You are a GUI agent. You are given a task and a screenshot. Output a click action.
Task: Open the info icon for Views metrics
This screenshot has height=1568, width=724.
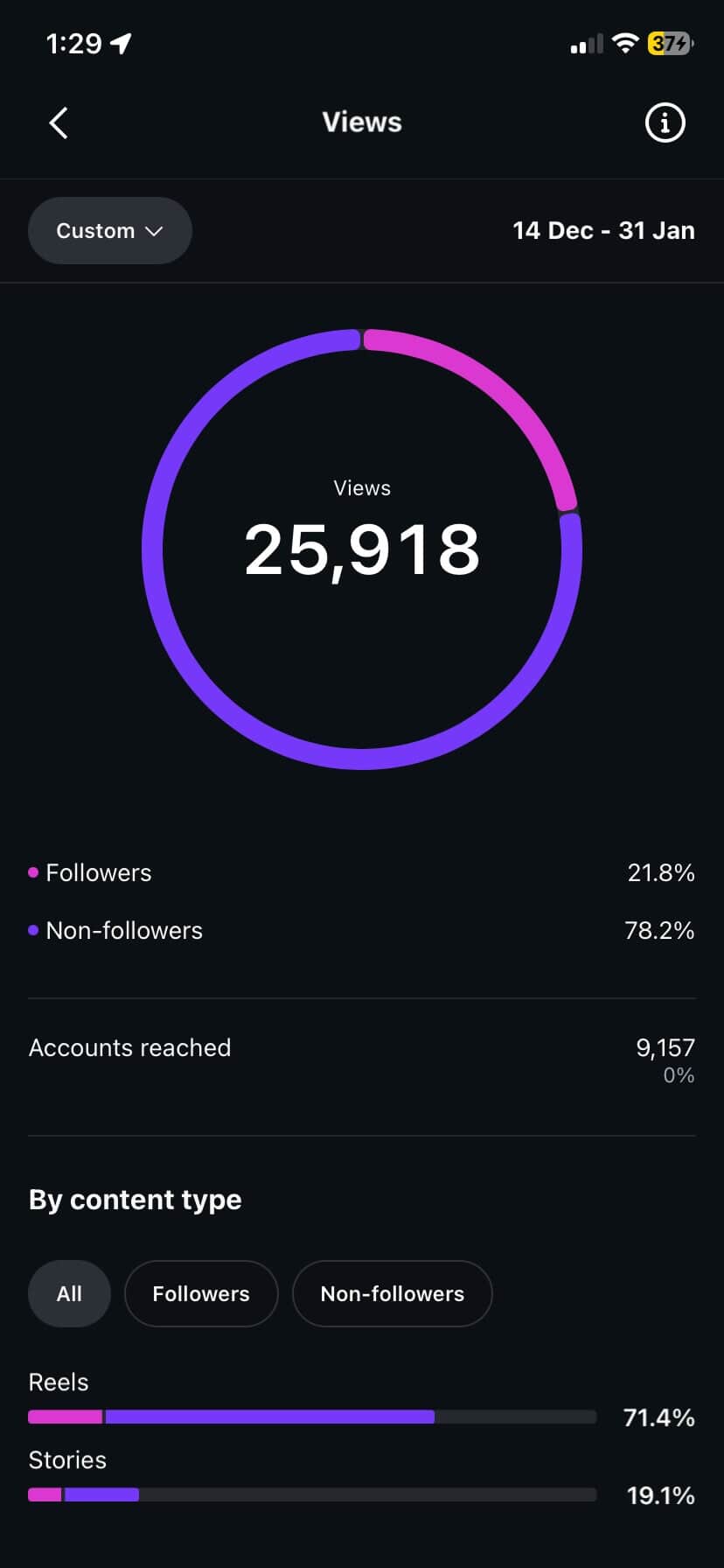(x=665, y=122)
